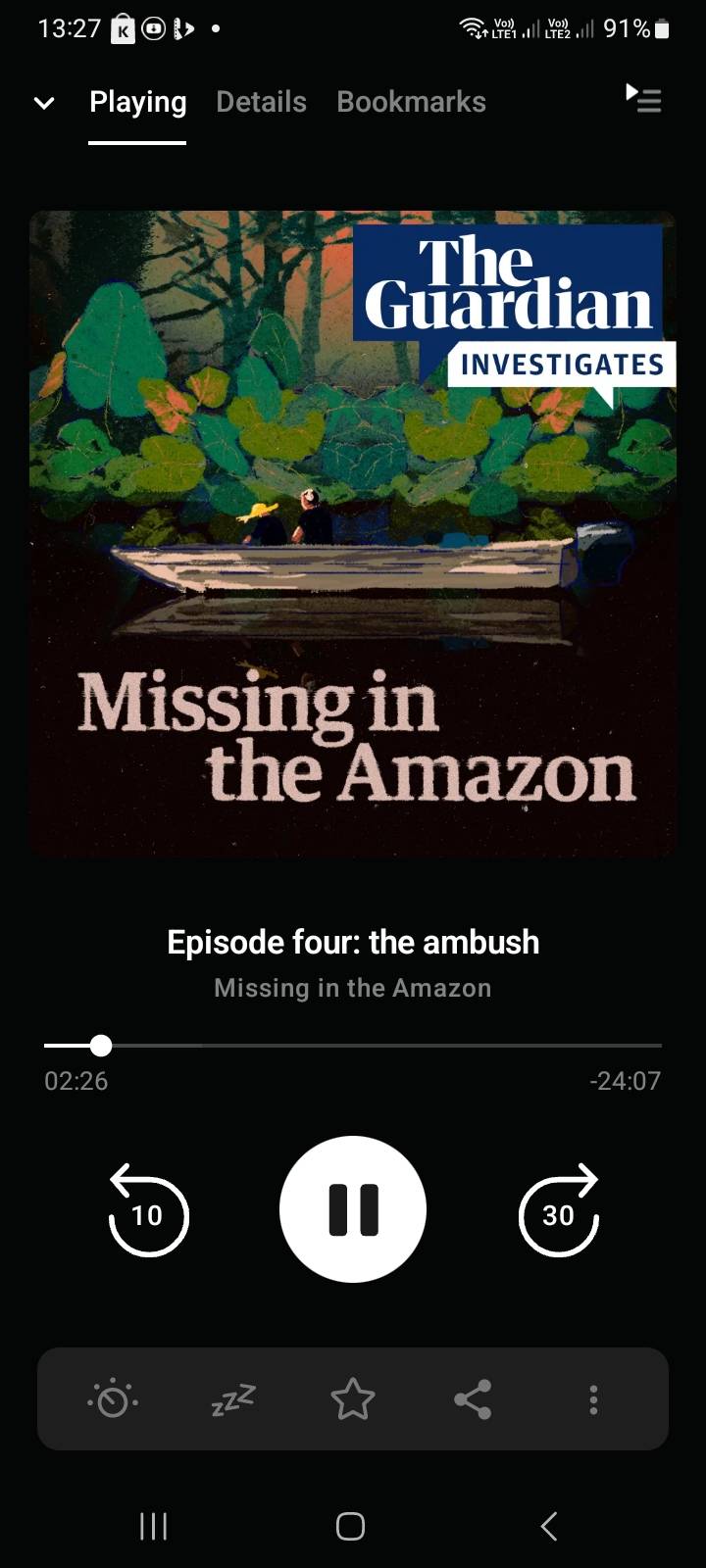Open the play queue list
This screenshot has height=1568, width=706.
(x=644, y=98)
